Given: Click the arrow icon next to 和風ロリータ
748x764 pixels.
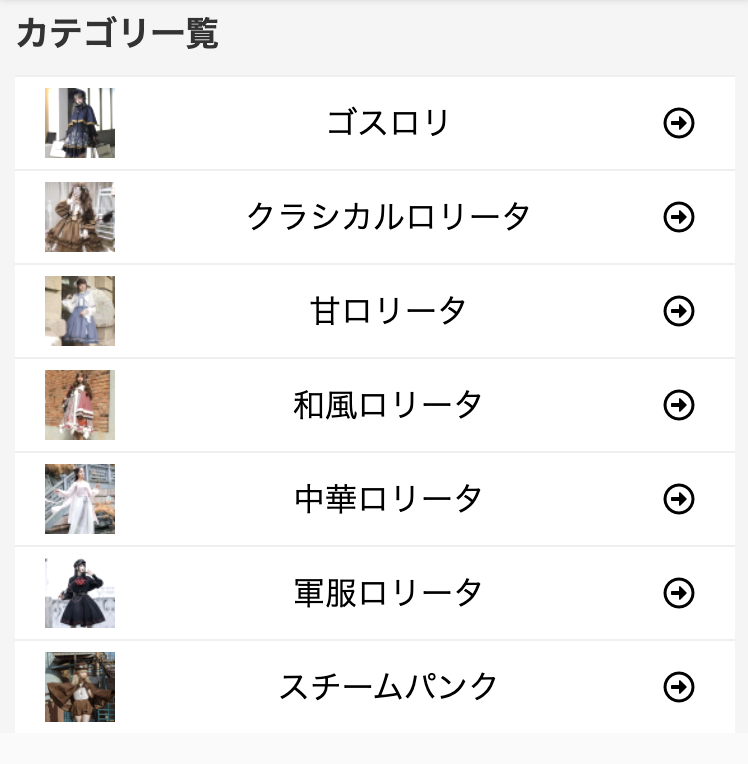Looking at the screenshot, I should (x=680, y=405).
